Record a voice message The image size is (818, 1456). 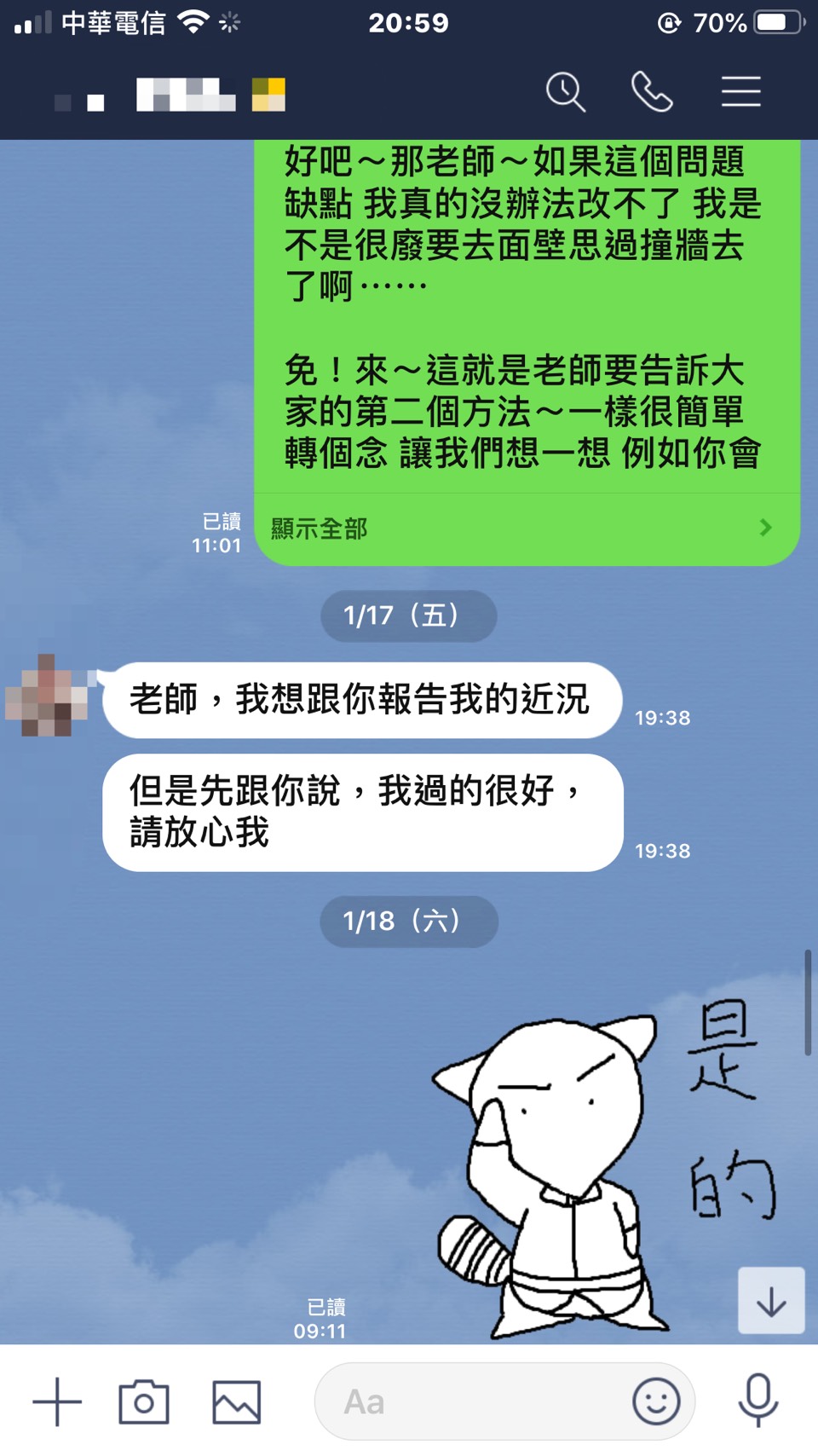(x=758, y=1401)
